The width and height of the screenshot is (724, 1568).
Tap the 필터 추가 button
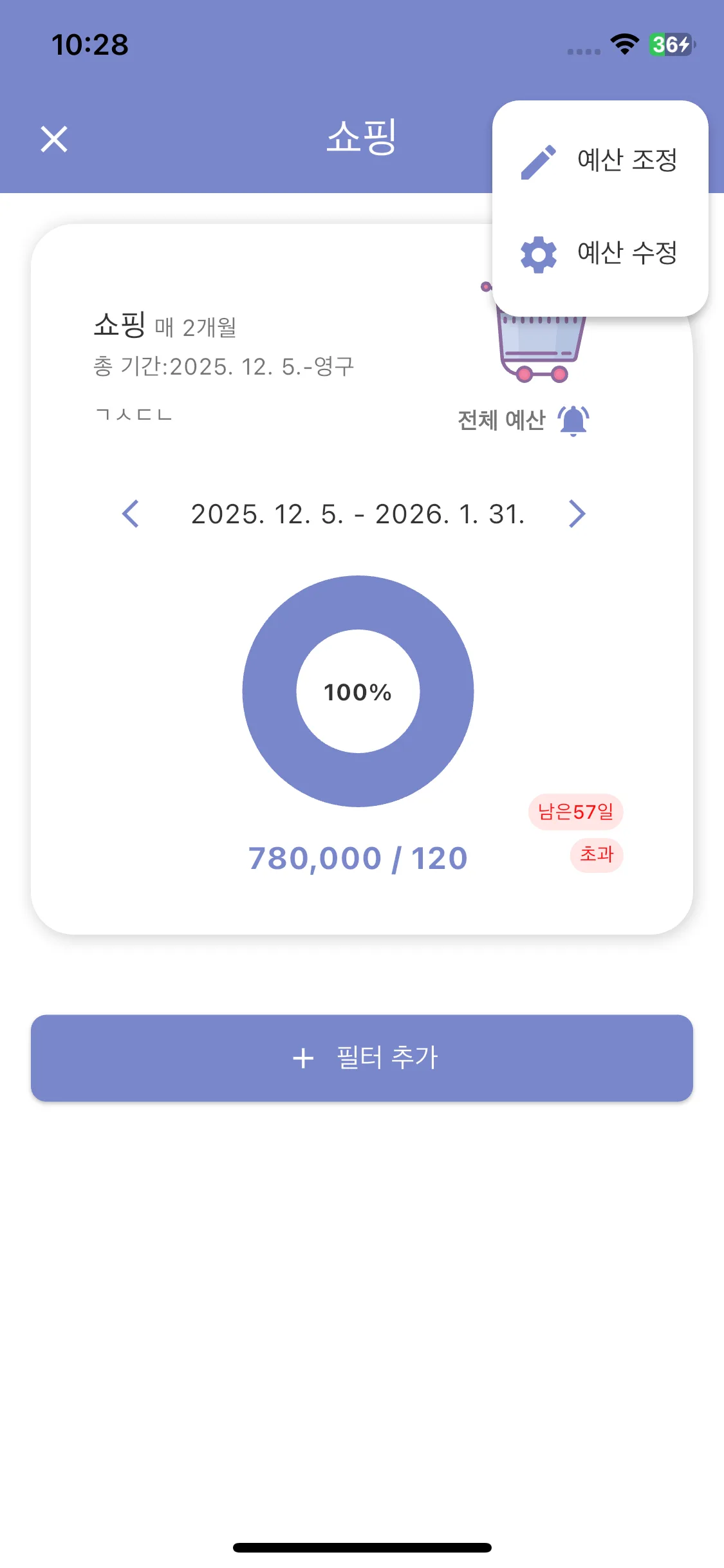pos(362,1058)
